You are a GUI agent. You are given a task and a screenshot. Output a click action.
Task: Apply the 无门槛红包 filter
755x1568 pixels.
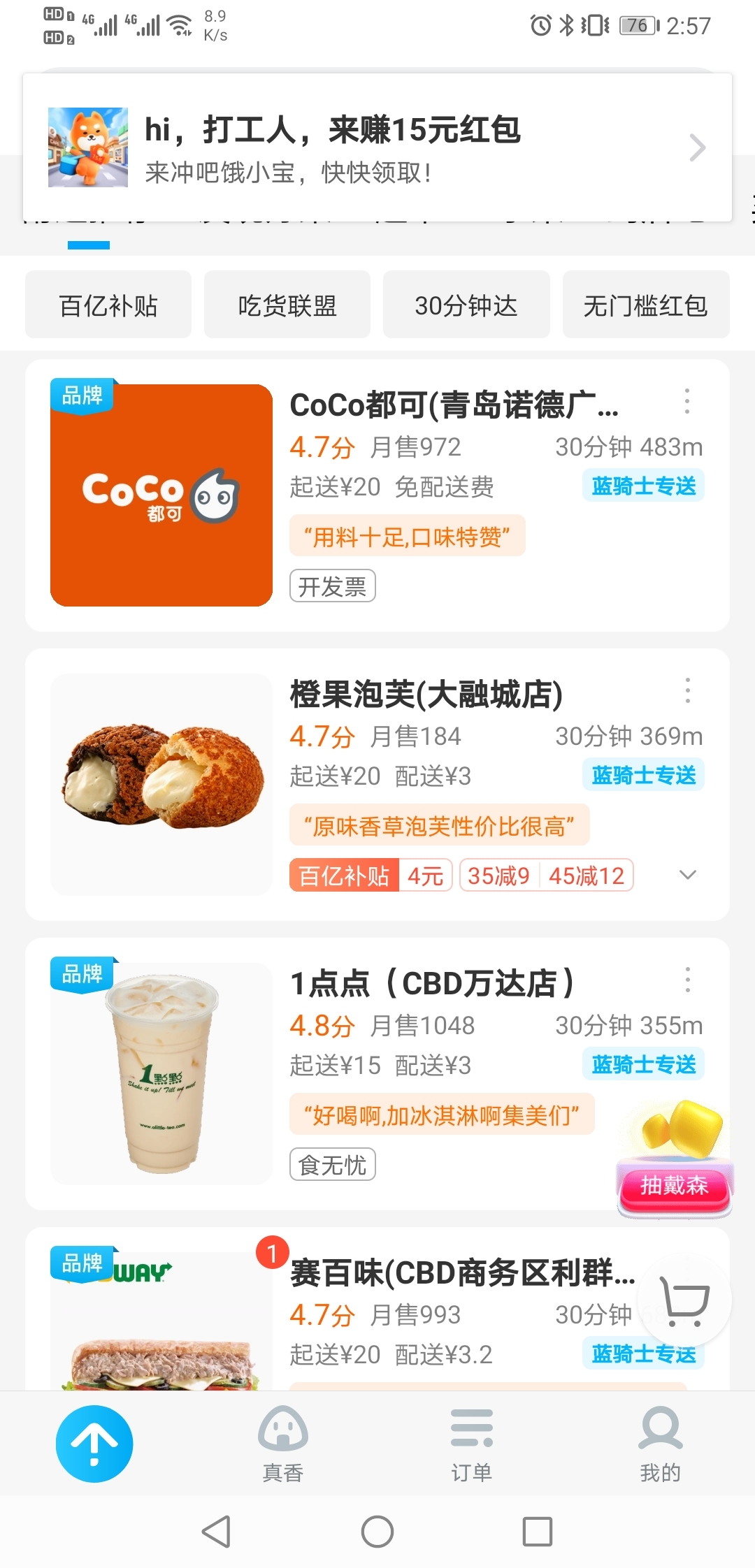click(645, 305)
